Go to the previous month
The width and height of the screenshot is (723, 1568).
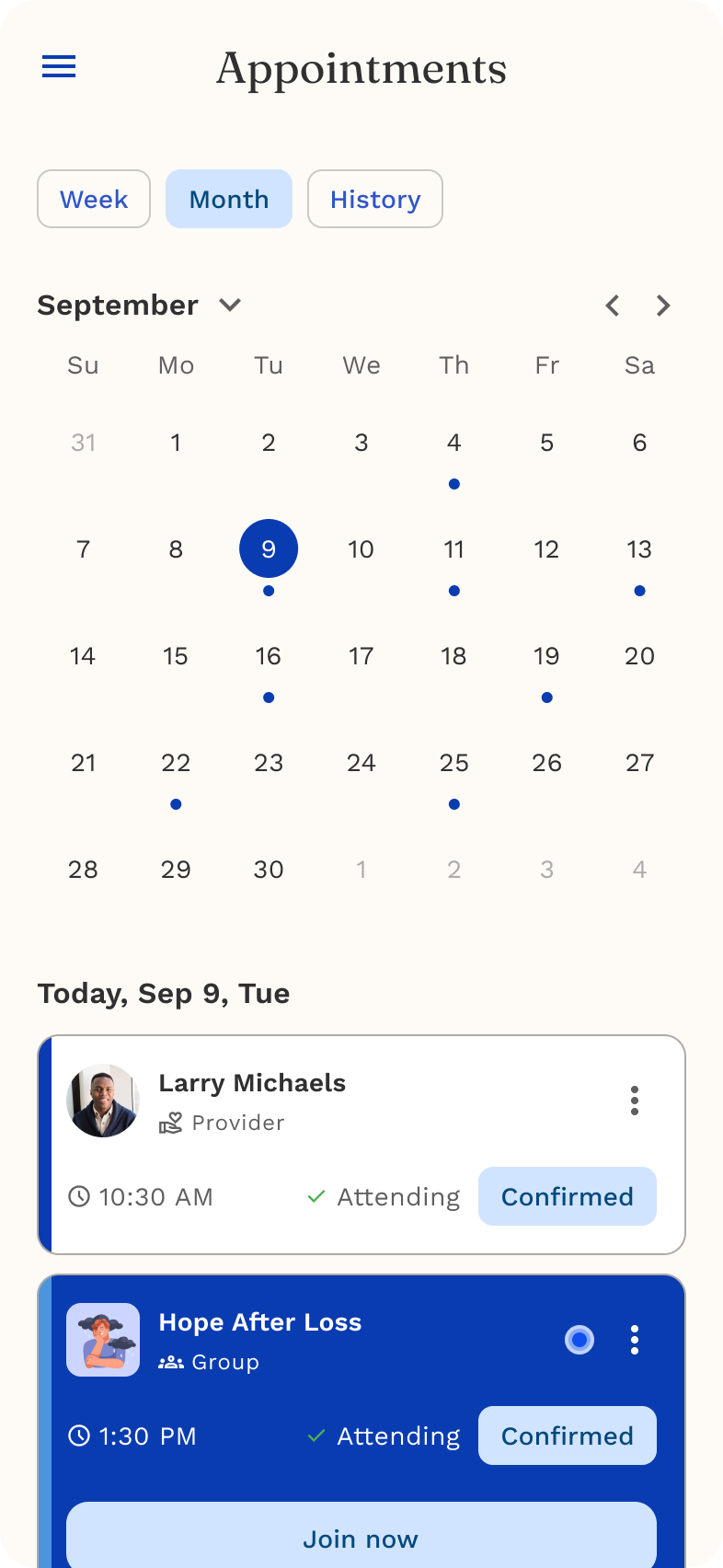613,306
